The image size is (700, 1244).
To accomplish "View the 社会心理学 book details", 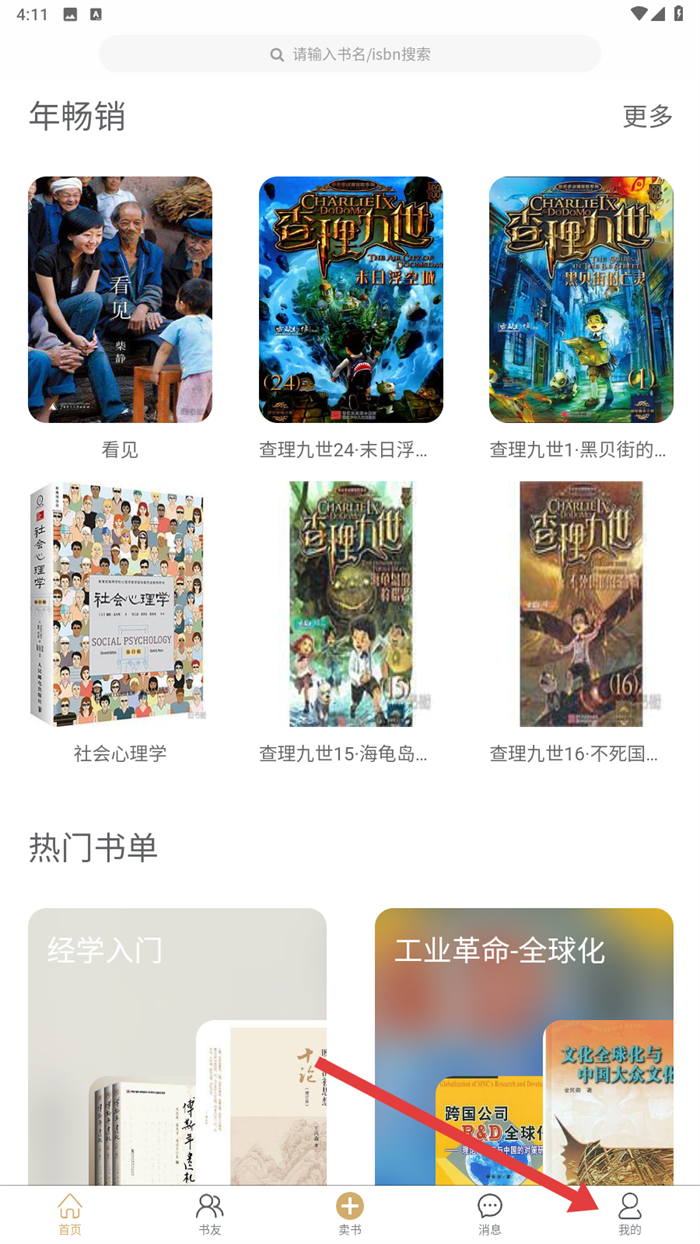I will (x=120, y=605).
